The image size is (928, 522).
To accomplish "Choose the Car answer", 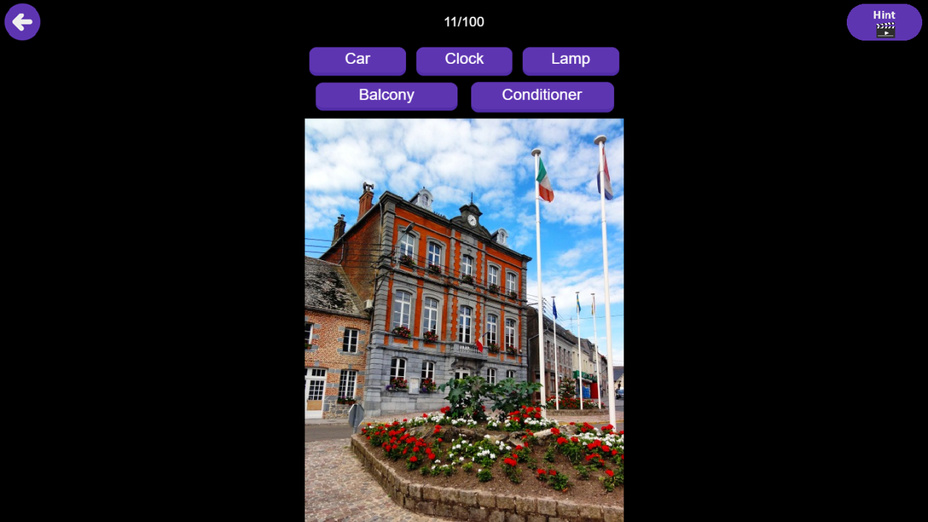I will 357,60.
